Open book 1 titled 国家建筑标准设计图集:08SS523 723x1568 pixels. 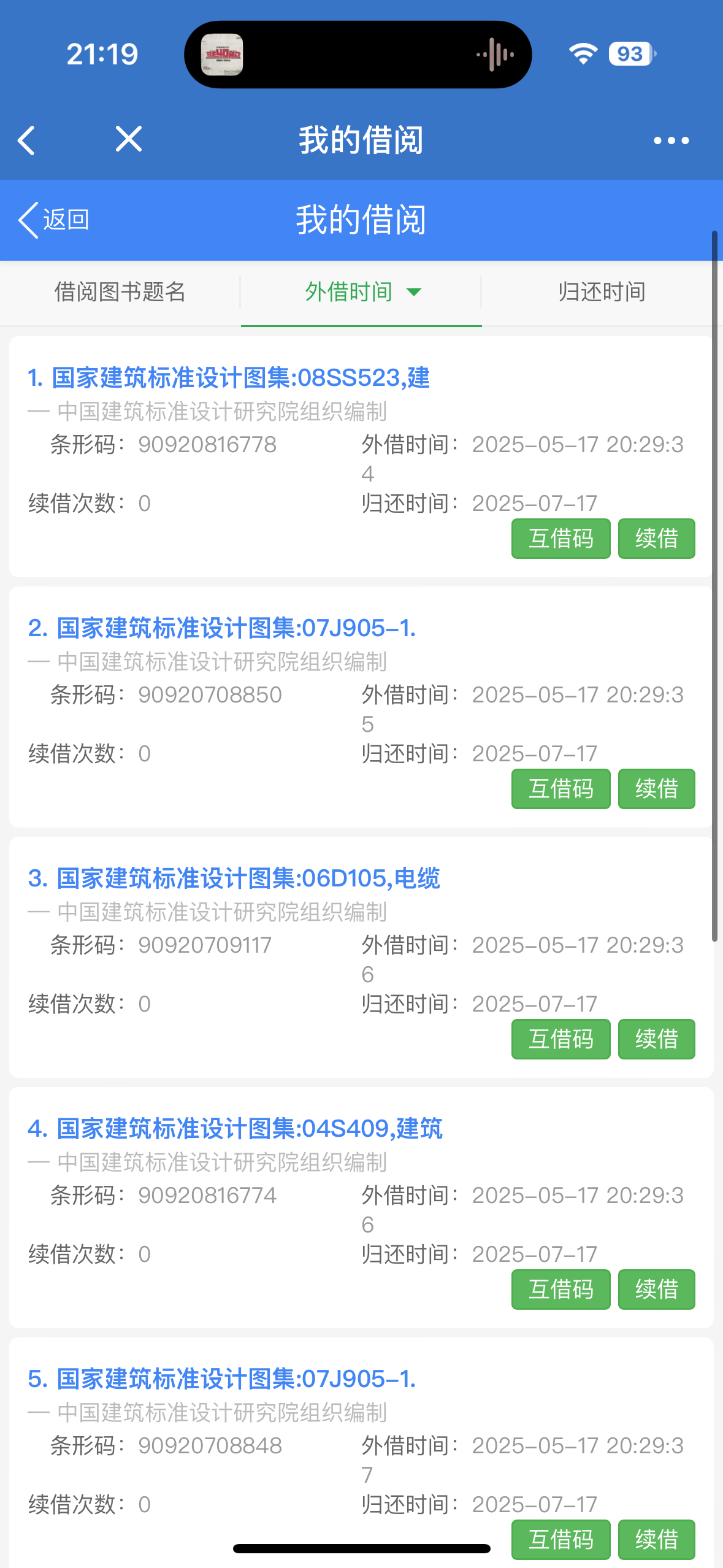click(229, 377)
